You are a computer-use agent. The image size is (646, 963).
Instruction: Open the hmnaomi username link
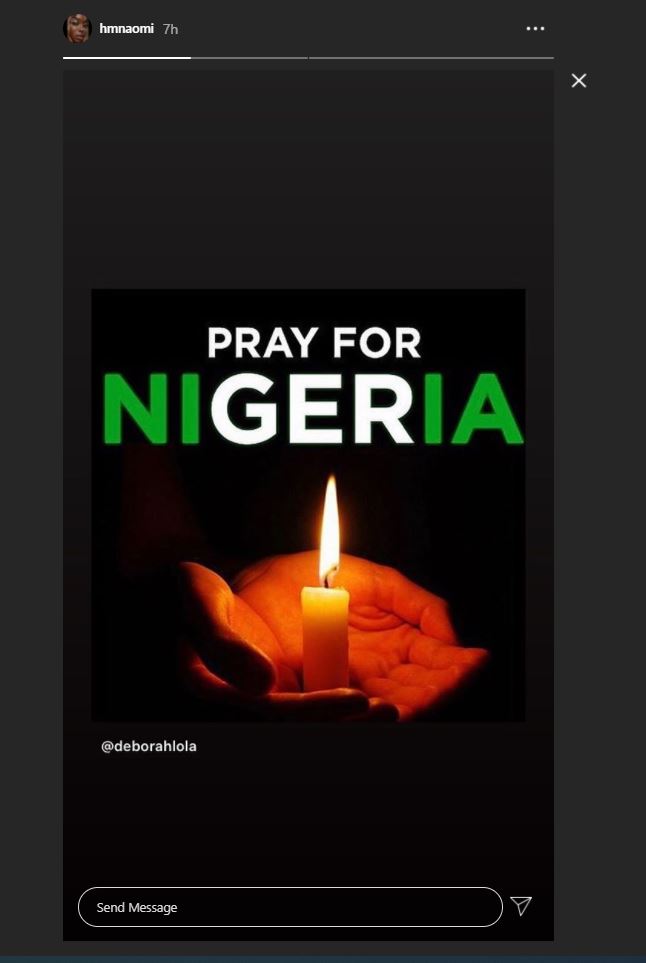127,29
